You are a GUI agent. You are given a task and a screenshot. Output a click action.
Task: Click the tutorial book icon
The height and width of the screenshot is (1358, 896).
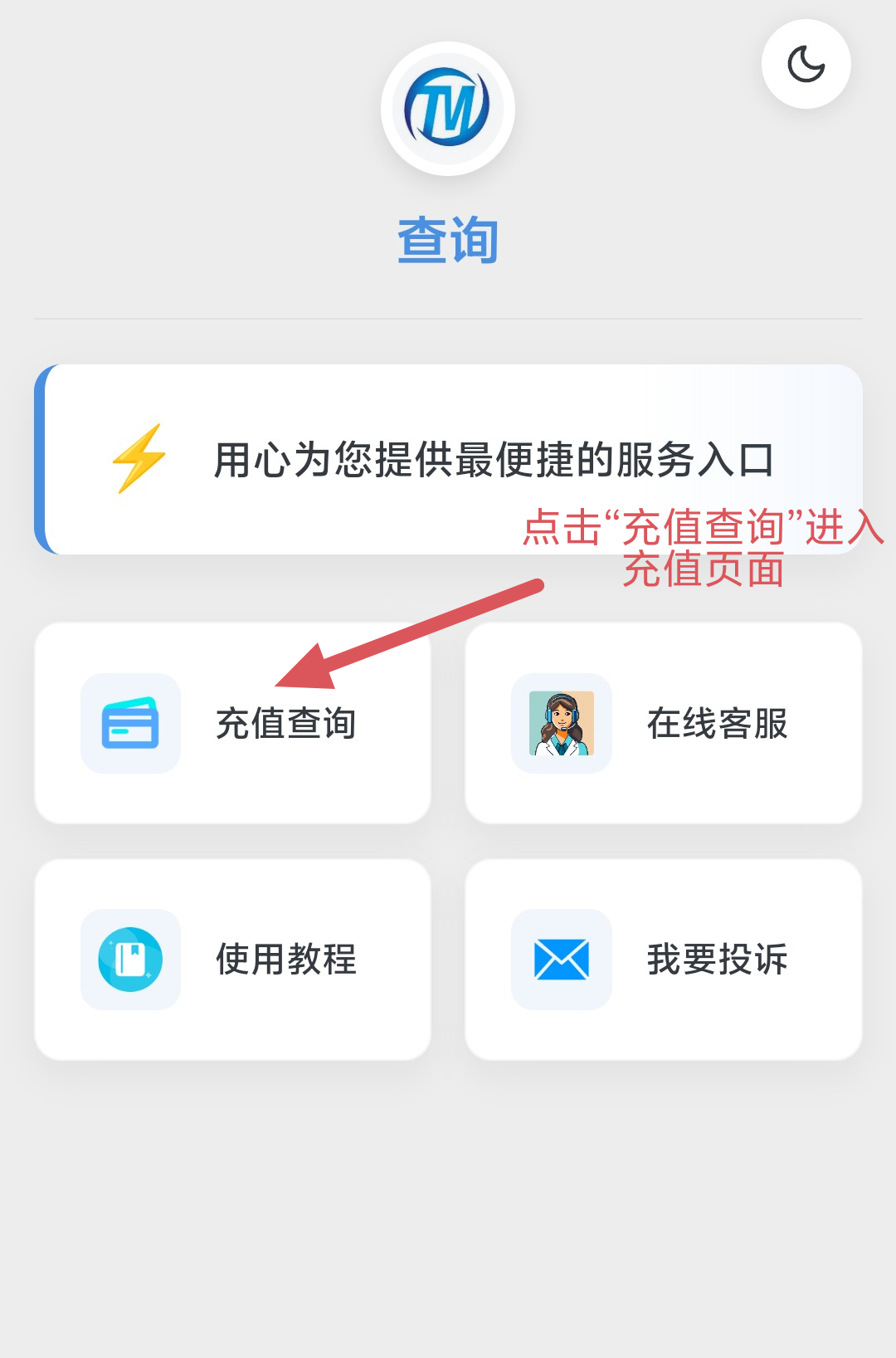tap(130, 958)
